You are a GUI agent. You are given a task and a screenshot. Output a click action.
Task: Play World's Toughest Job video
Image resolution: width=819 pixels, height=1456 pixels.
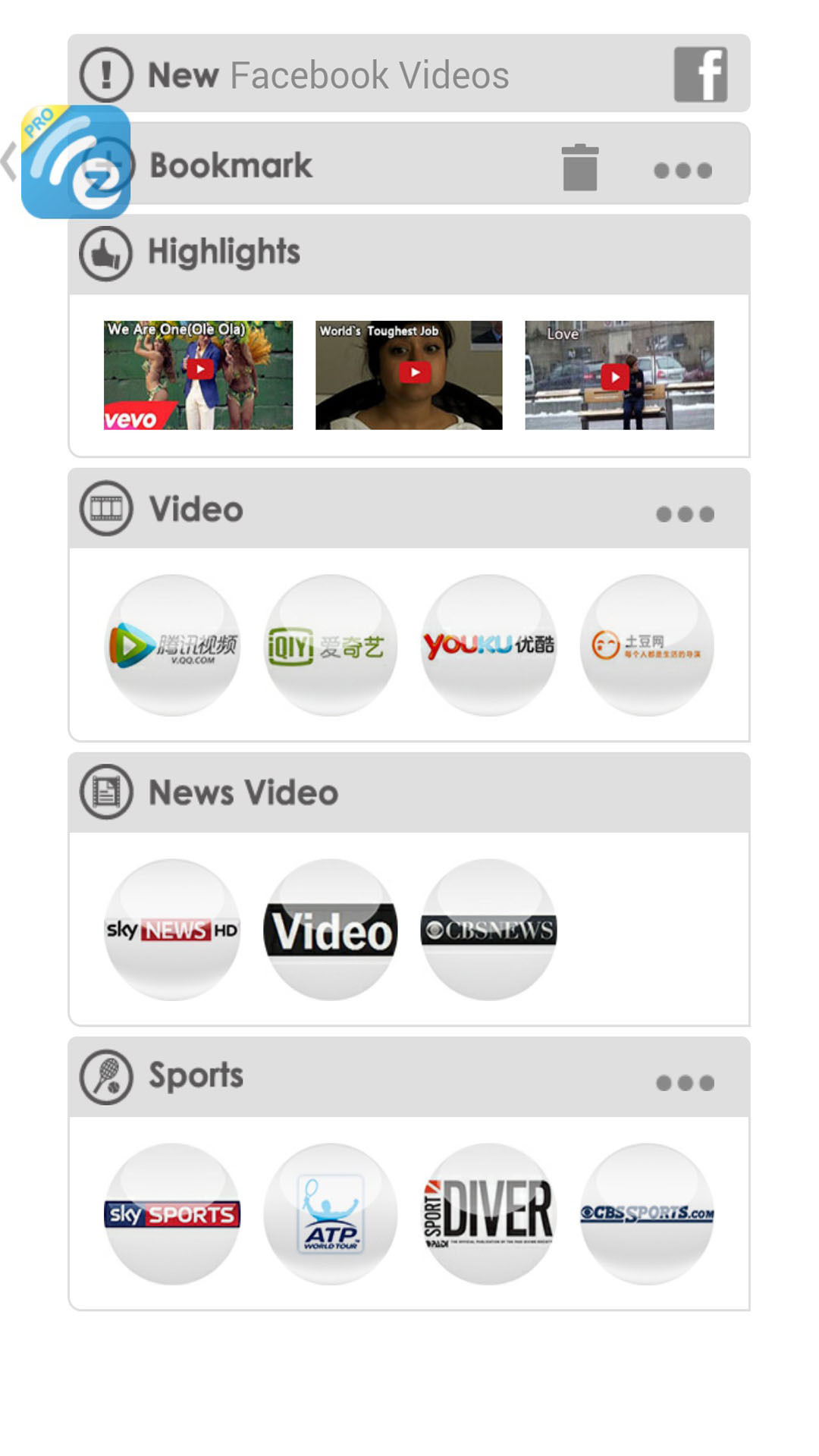409,375
